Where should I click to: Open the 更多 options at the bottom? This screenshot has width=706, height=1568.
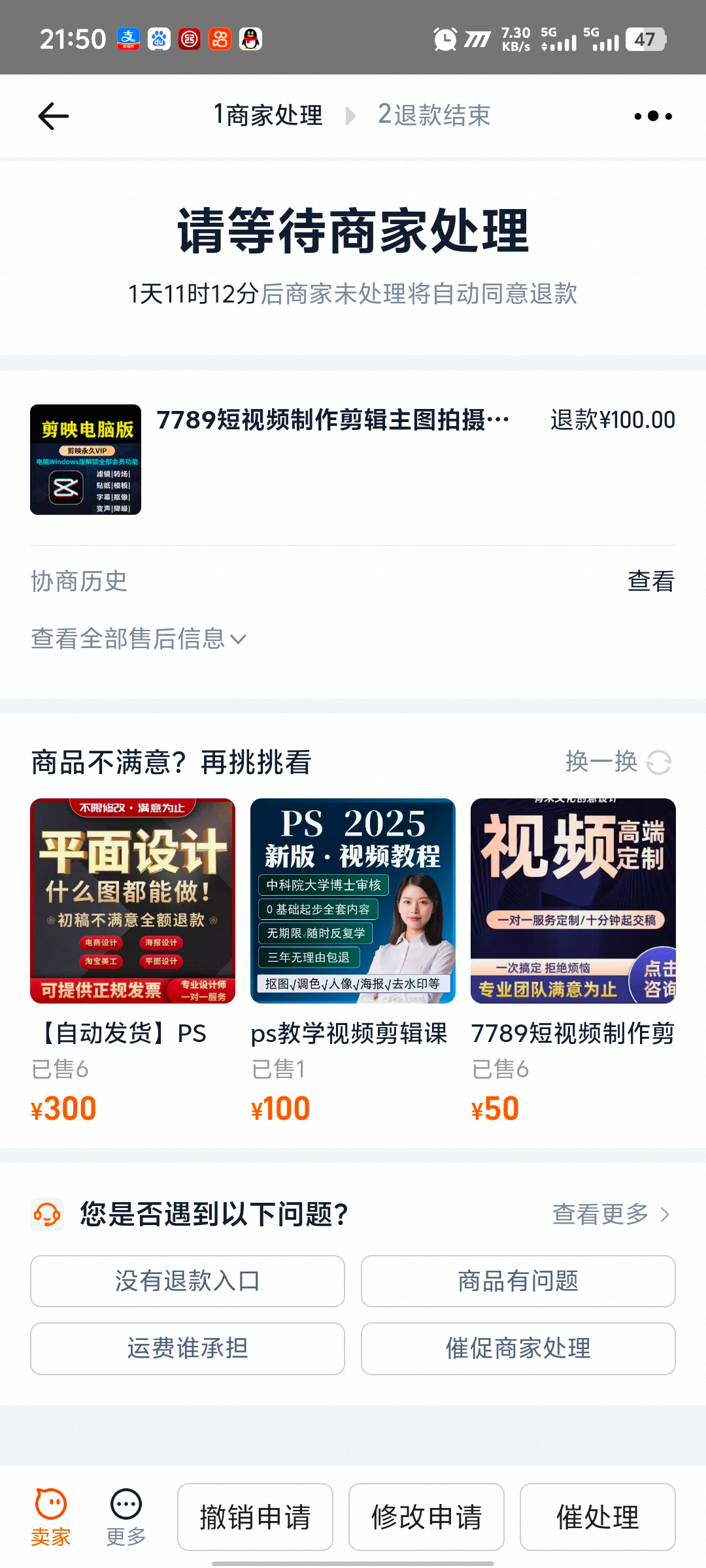[x=126, y=1517]
